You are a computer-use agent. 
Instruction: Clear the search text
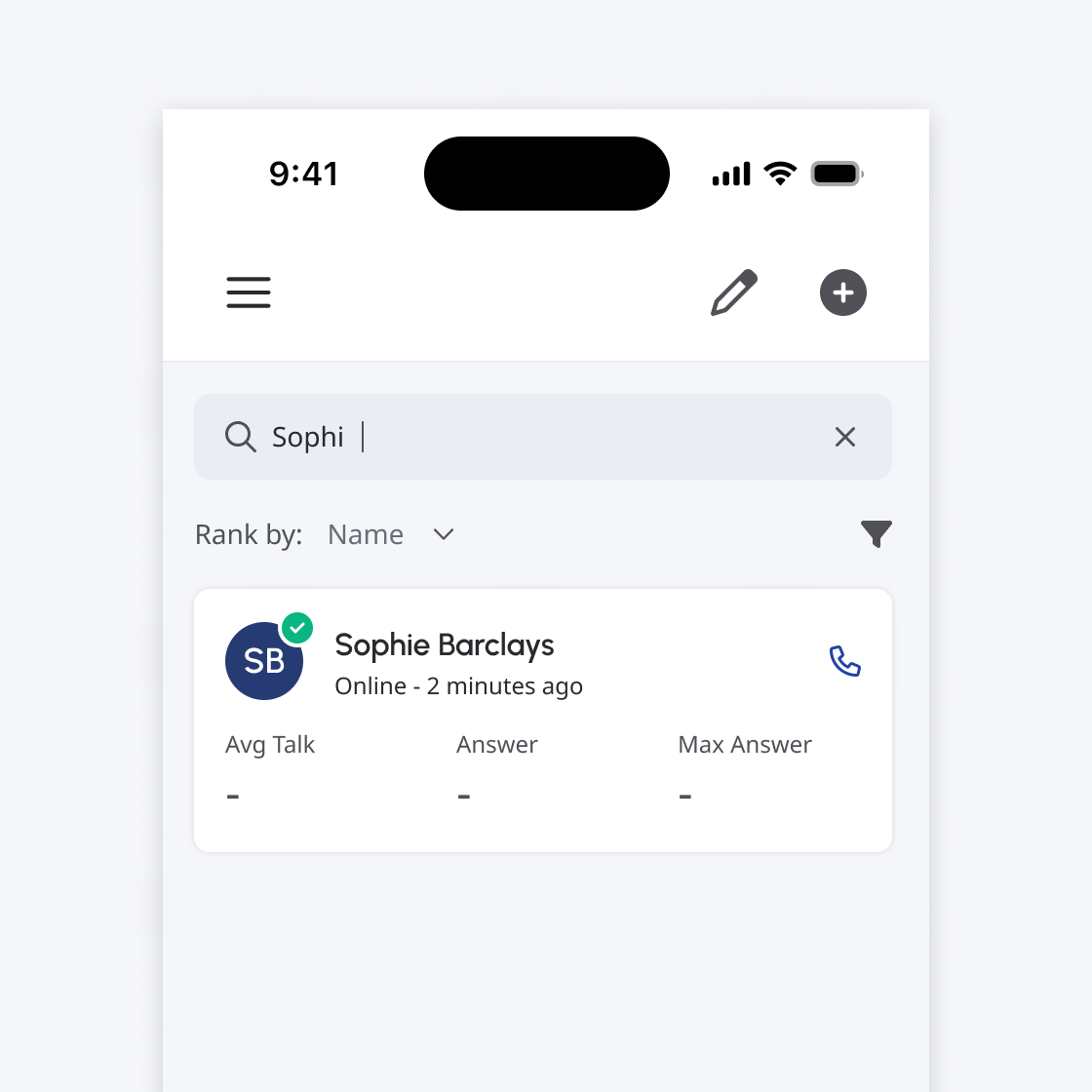click(x=845, y=437)
